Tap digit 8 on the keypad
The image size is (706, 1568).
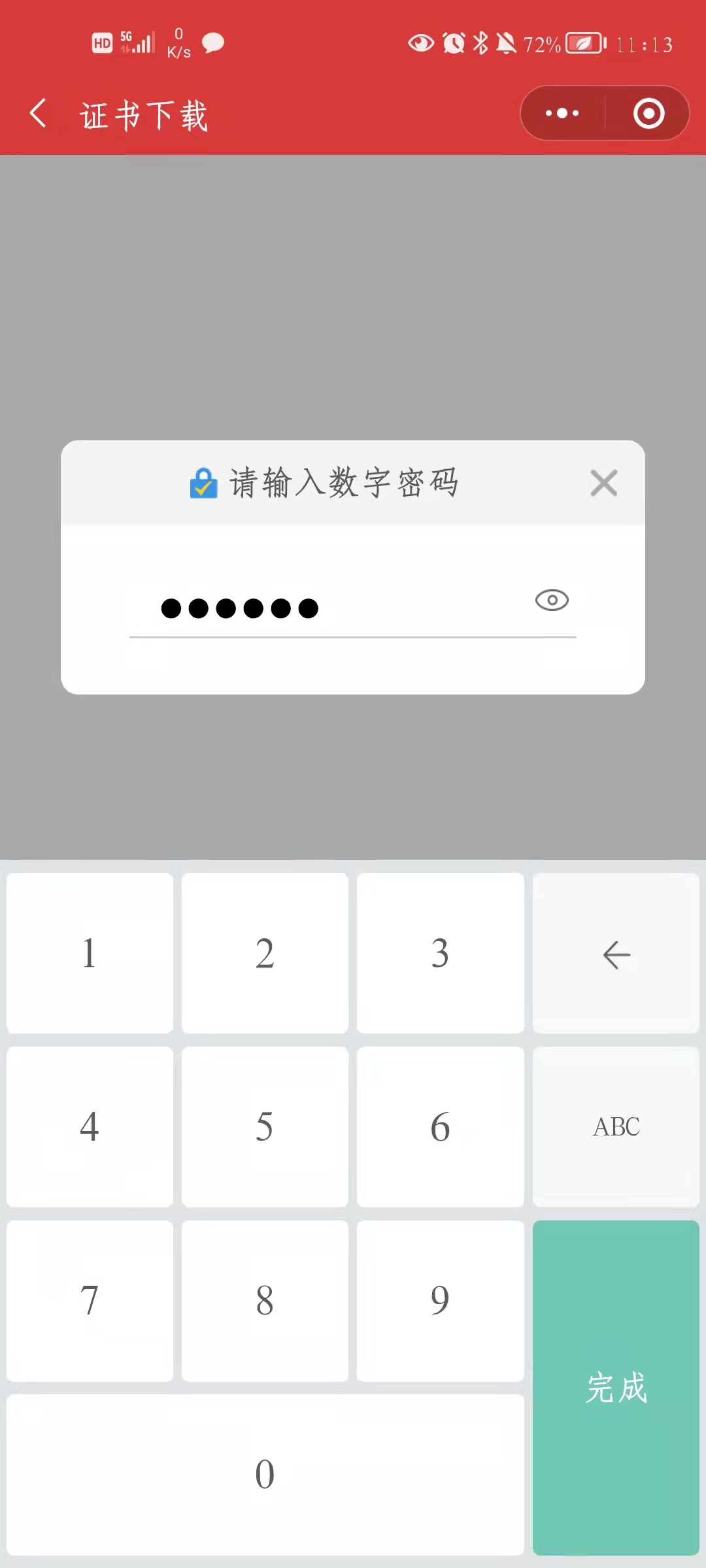coord(265,1301)
